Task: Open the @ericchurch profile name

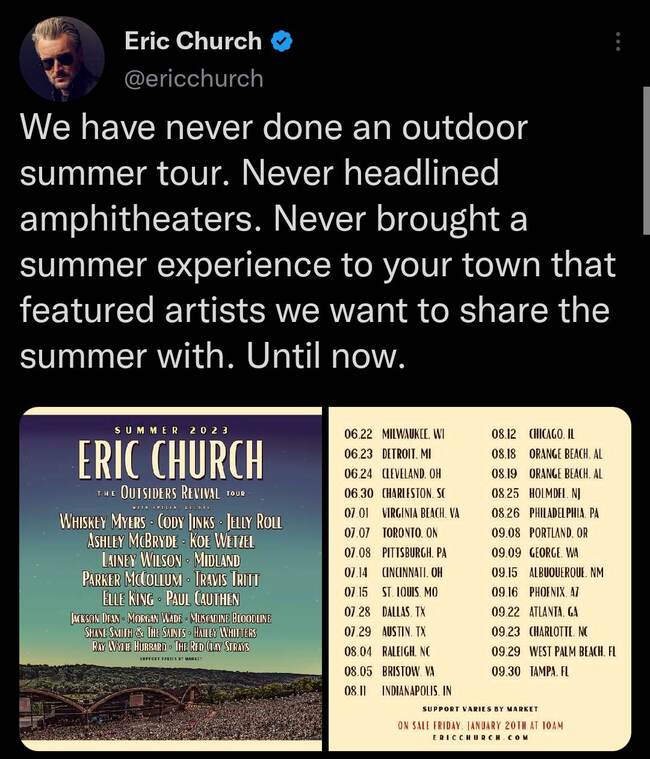Action: (x=193, y=77)
